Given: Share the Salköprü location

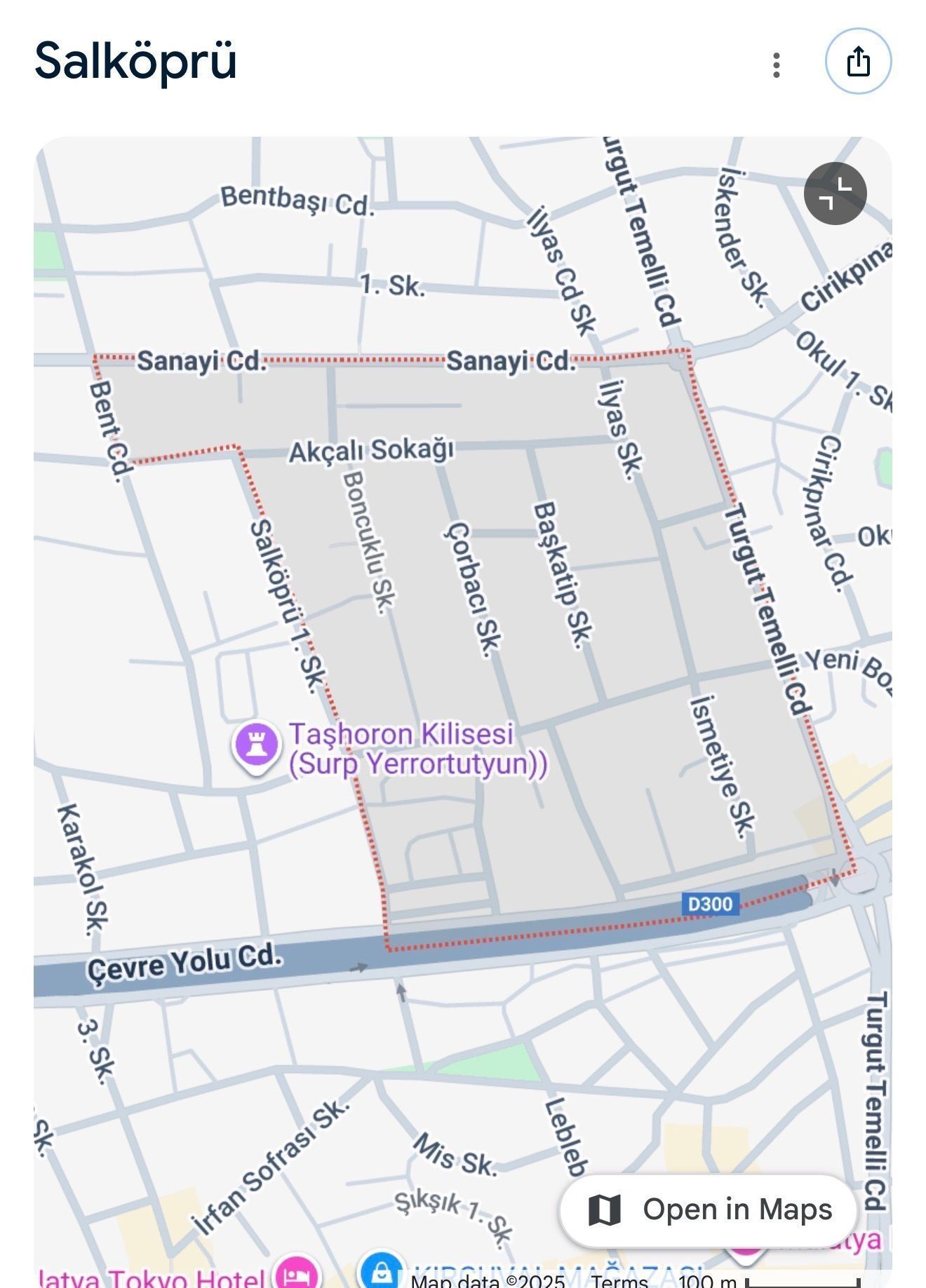Looking at the screenshot, I should tap(858, 61).
